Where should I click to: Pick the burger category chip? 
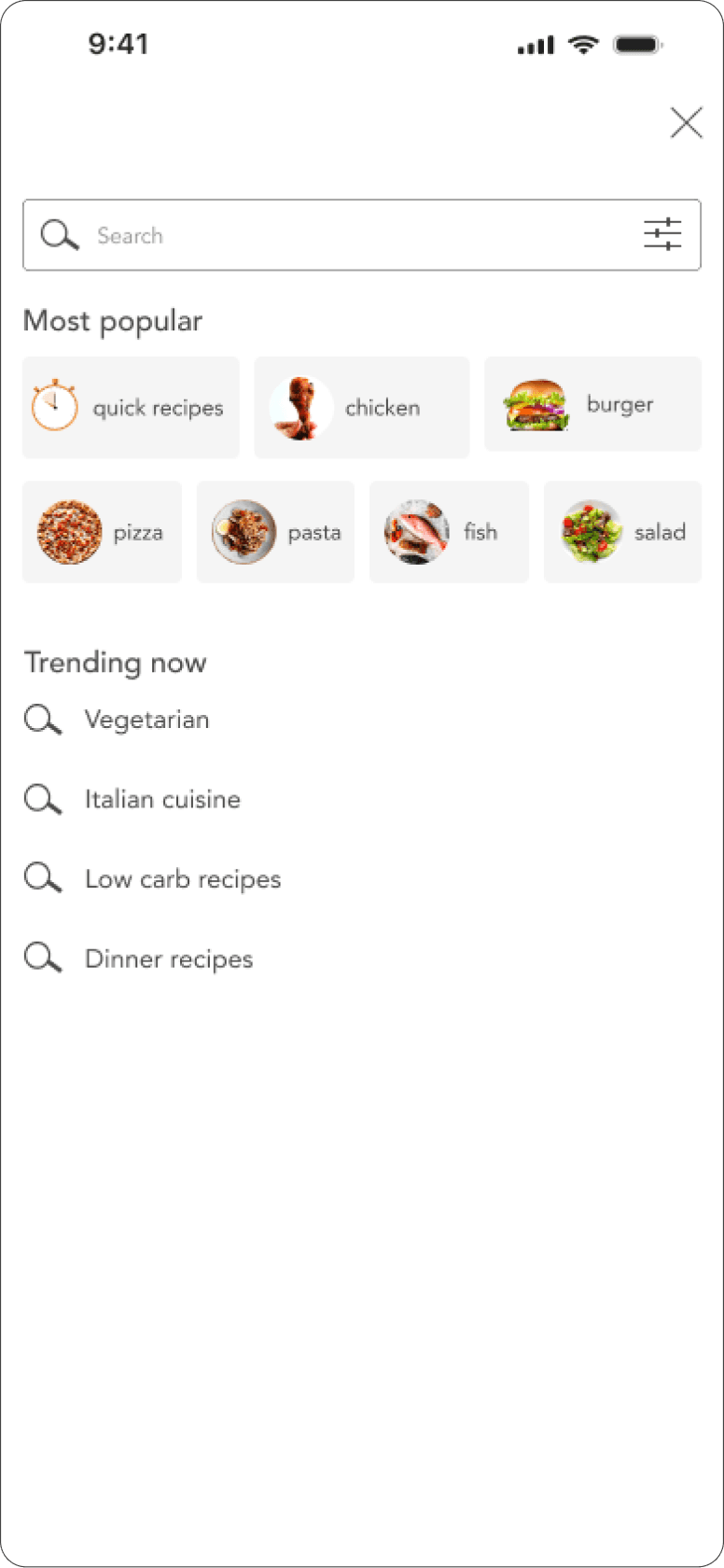pos(592,405)
